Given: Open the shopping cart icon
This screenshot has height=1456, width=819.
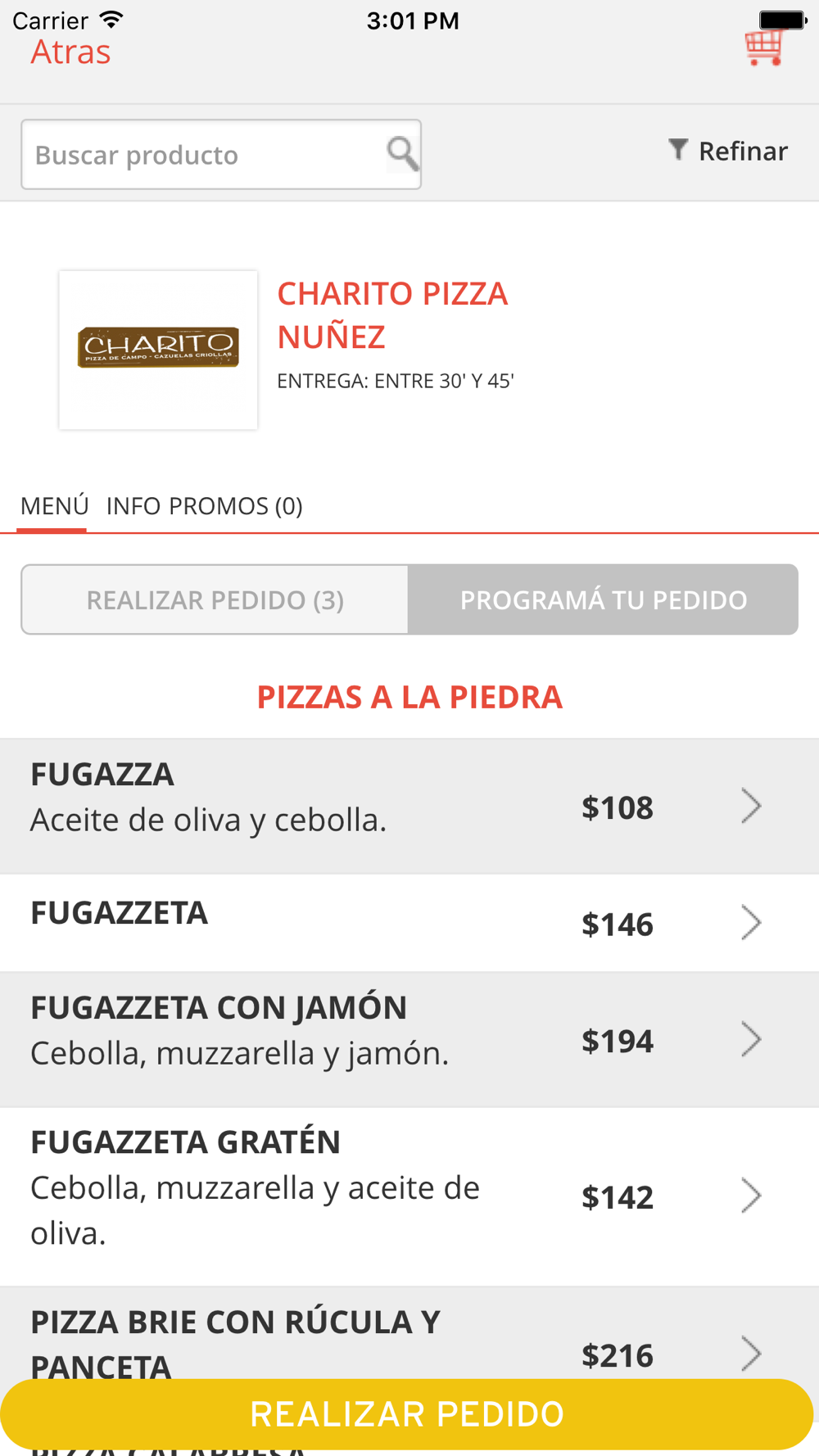Looking at the screenshot, I should [764, 47].
